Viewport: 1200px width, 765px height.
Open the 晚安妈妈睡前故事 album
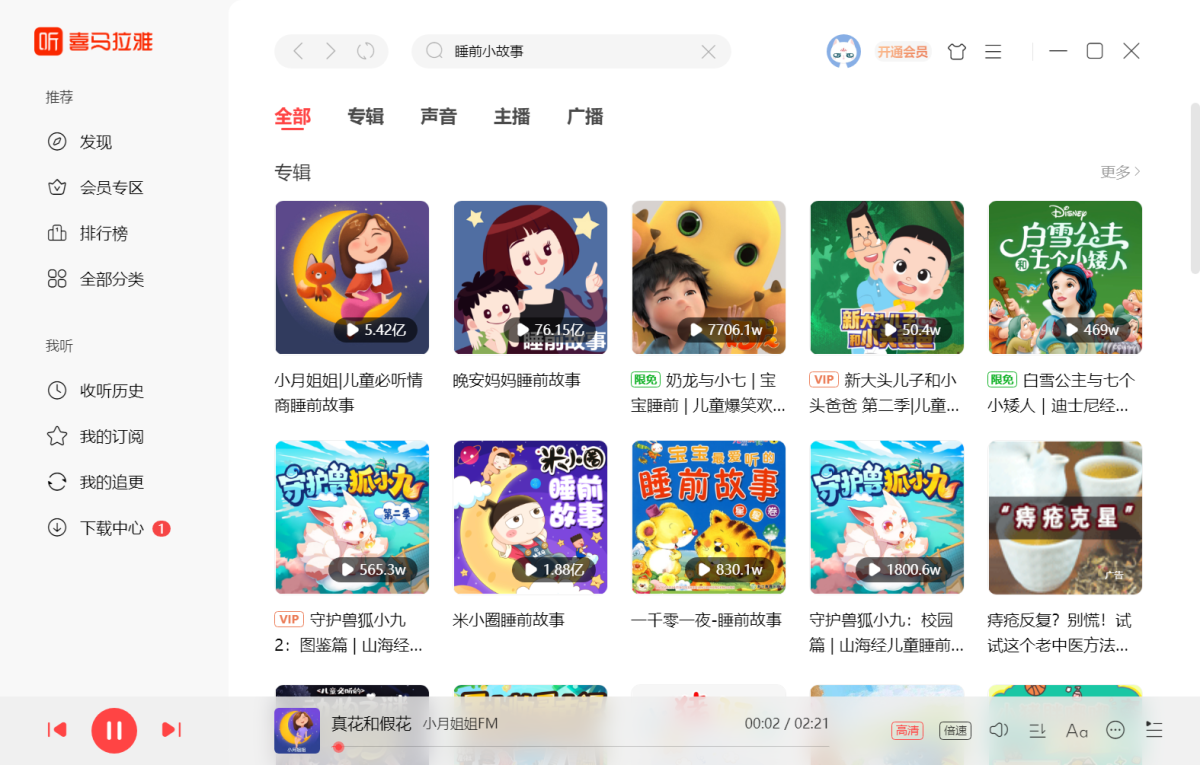pos(530,278)
